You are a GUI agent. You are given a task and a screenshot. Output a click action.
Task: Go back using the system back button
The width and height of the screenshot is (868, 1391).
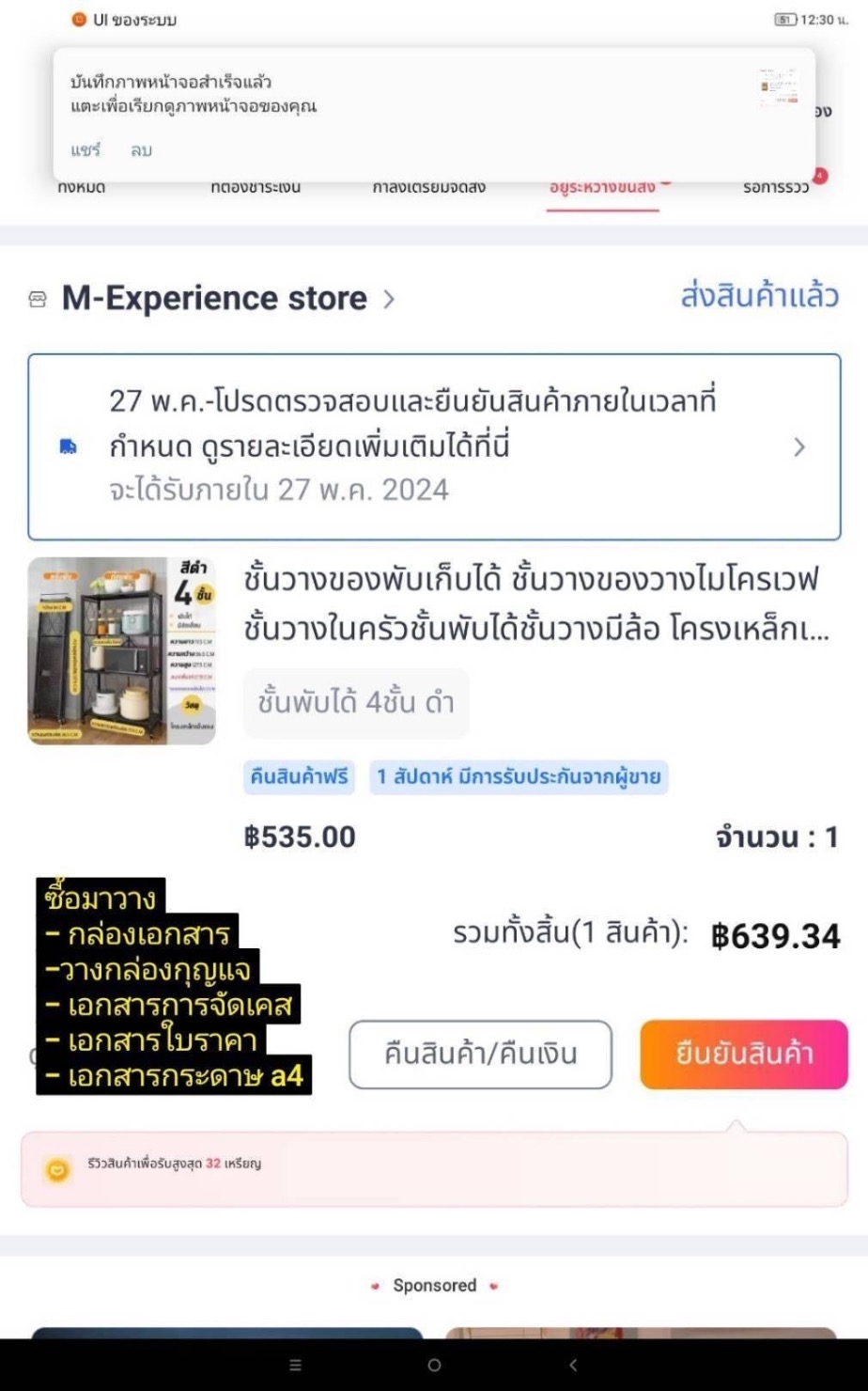pos(573,1365)
